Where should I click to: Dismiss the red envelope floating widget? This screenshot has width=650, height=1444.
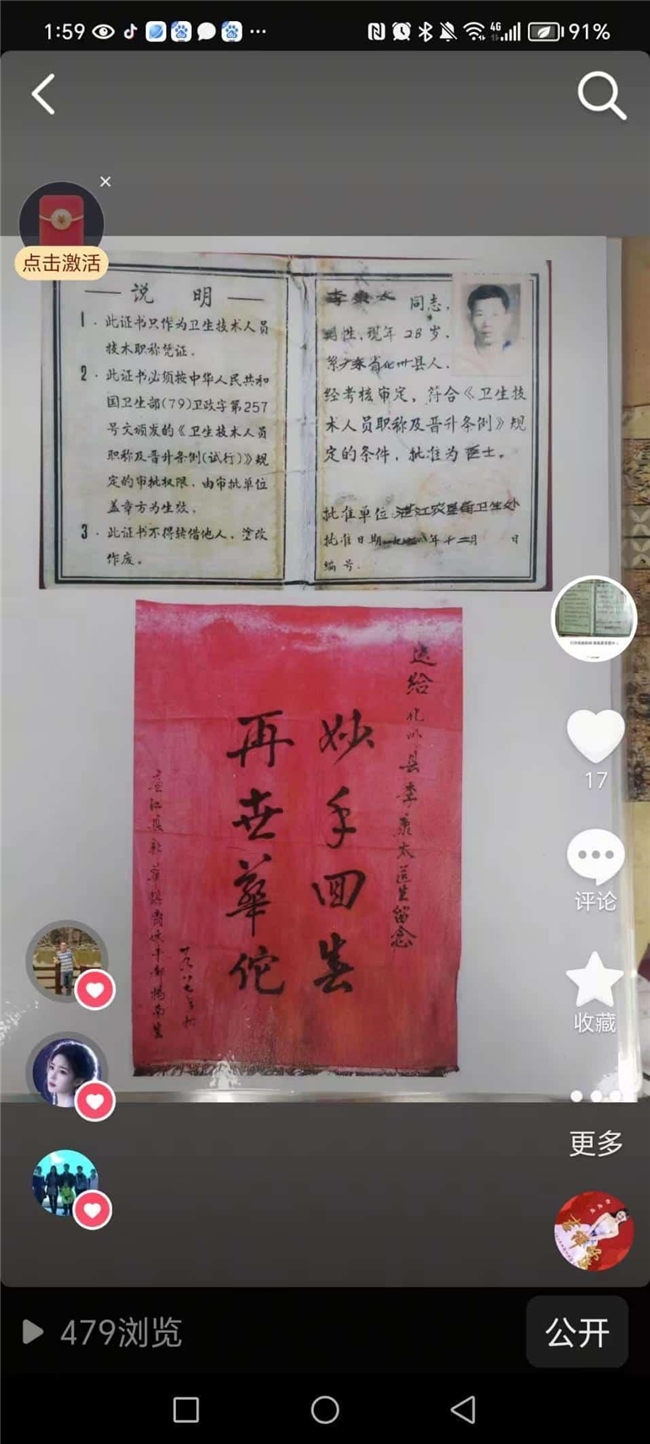point(105,182)
